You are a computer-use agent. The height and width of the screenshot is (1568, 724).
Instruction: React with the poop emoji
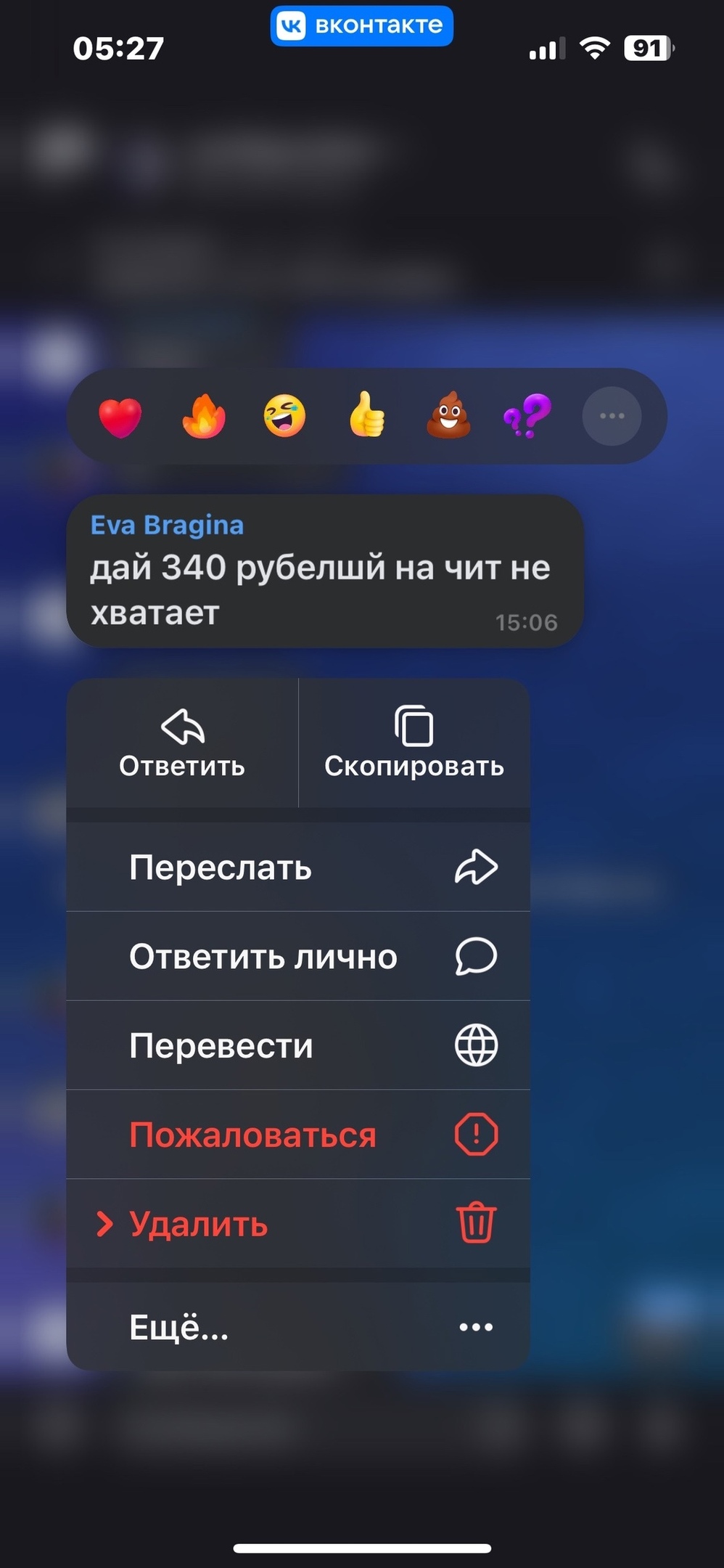click(x=449, y=415)
